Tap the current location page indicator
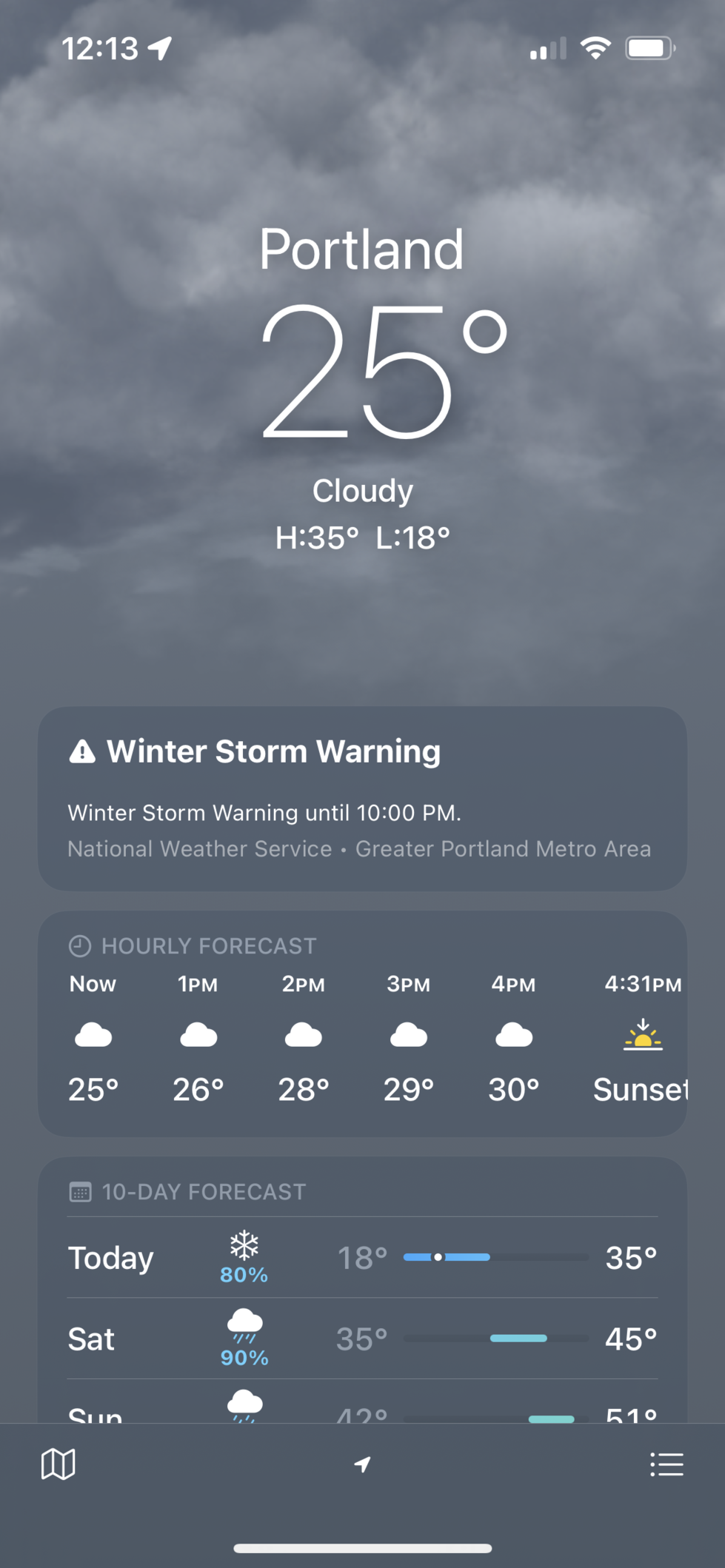725x1568 pixels. [362, 1464]
